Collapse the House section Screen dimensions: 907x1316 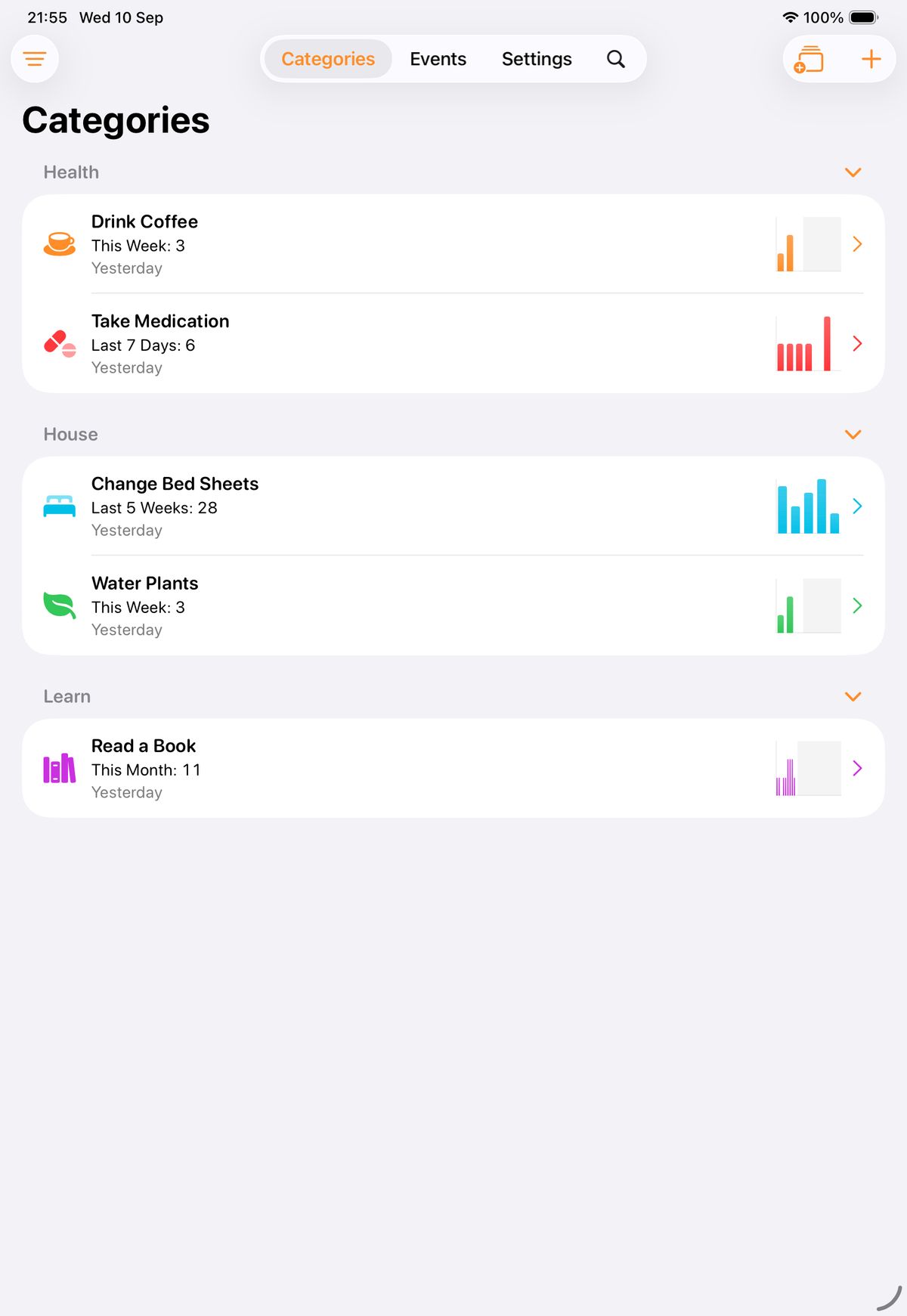click(853, 435)
